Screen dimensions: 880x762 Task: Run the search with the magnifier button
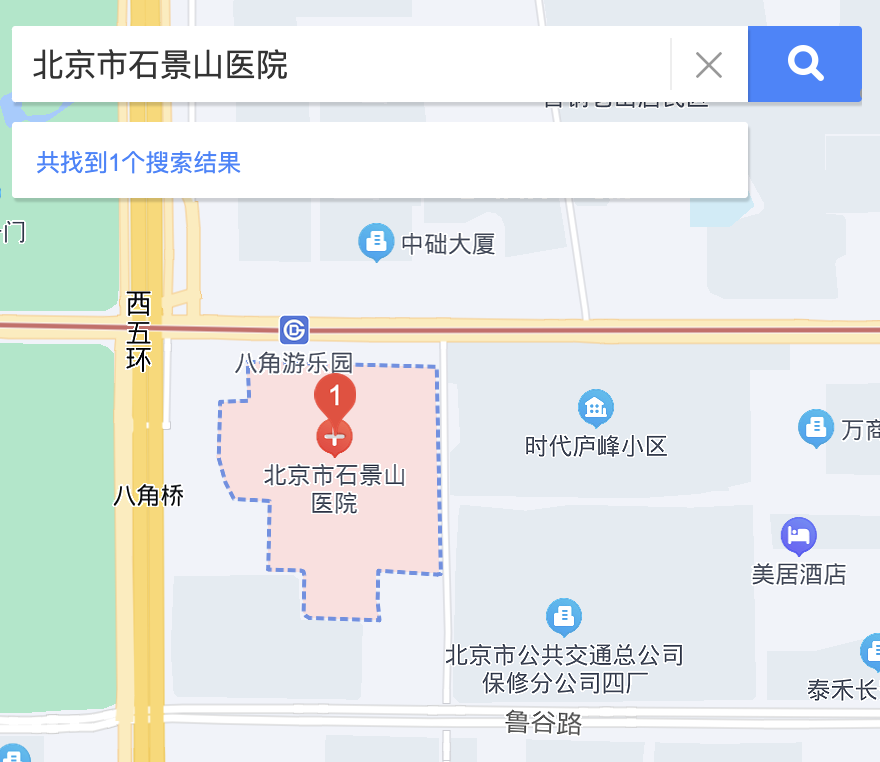pos(804,64)
